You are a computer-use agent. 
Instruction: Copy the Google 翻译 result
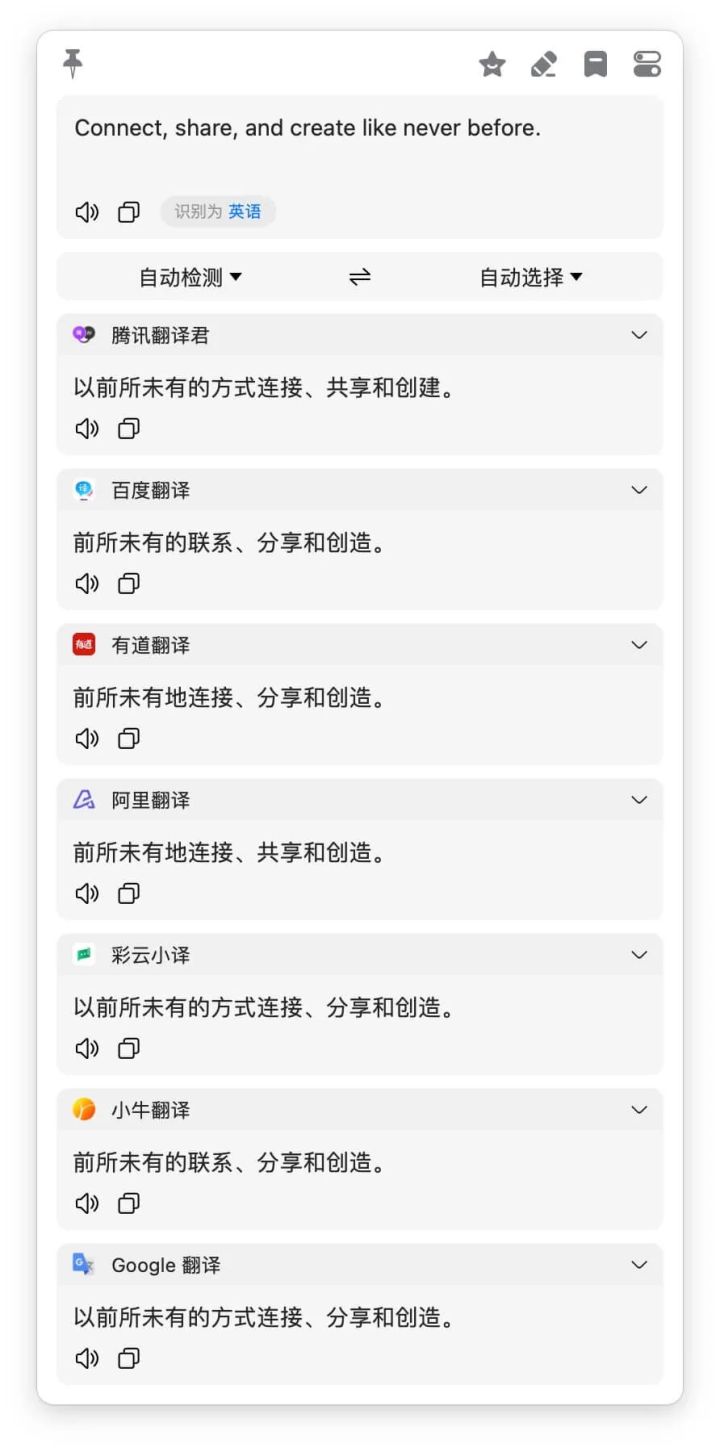[x=127, y=1358]
